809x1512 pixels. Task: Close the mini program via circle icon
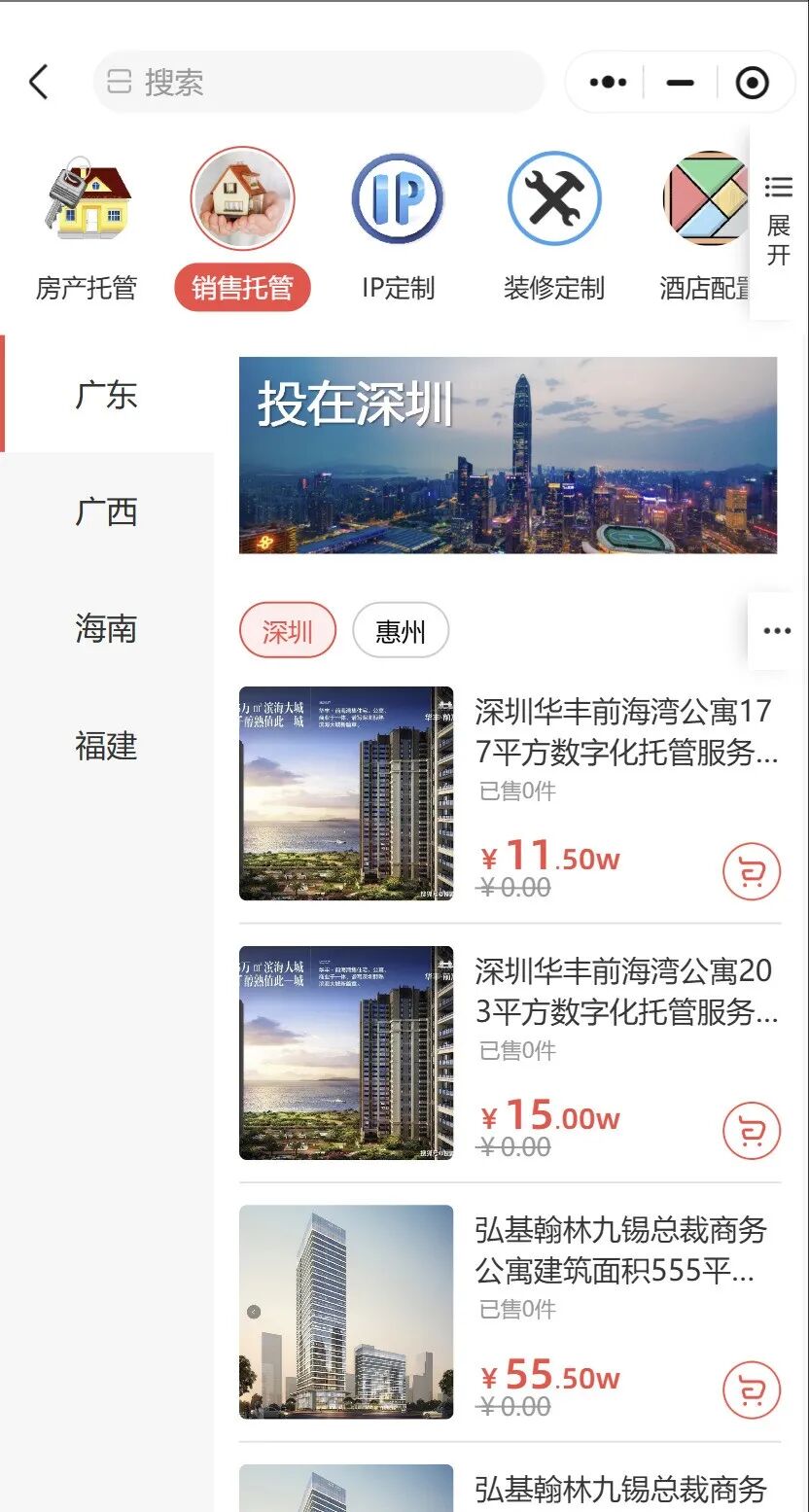(752, 83)
